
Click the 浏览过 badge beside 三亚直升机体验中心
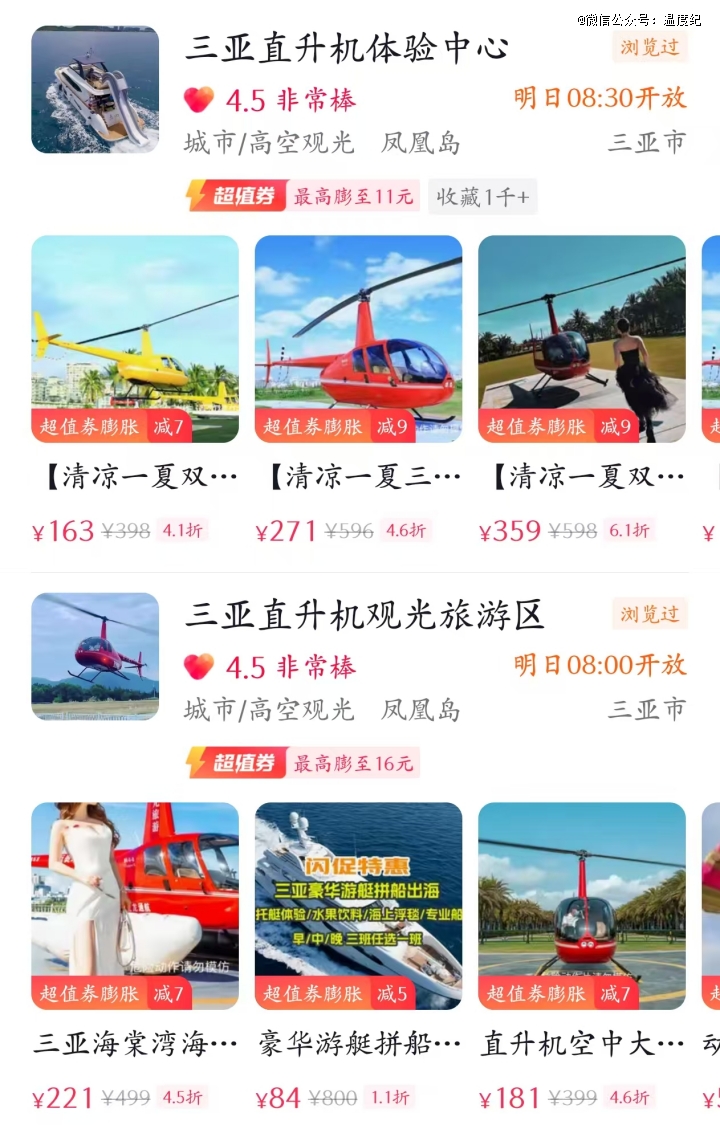649,47
